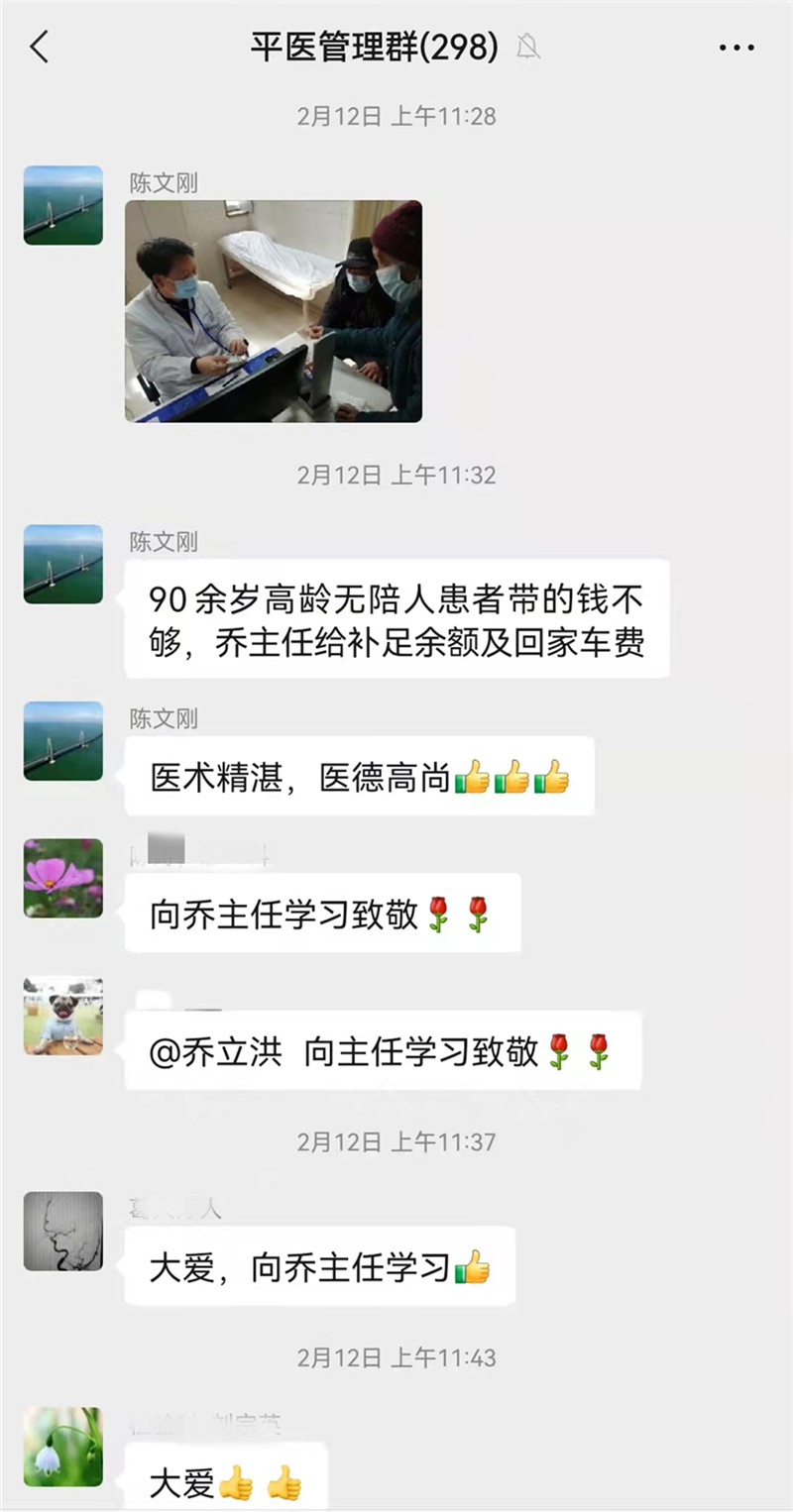Tap the pink flower profile avatar
The height and width of the screenshot is (1512, 793).
pyautogui.click(x=63, y=878)
